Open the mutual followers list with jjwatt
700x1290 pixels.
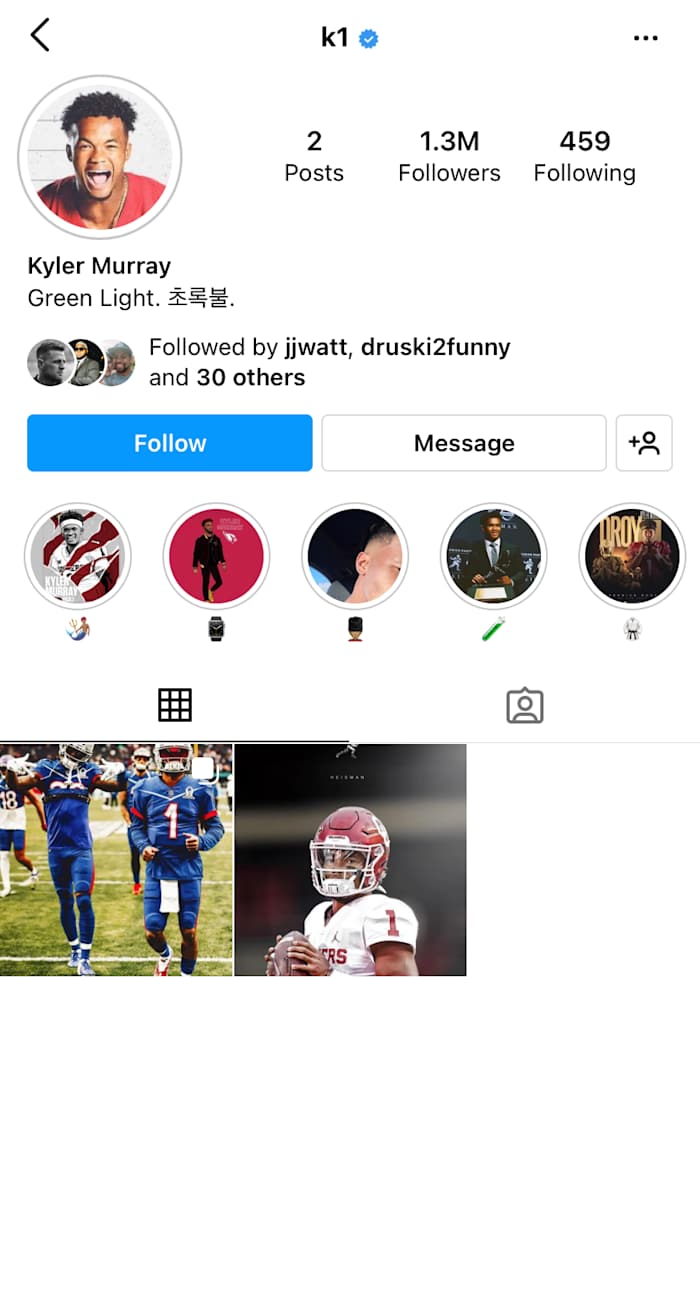(328, 362)
